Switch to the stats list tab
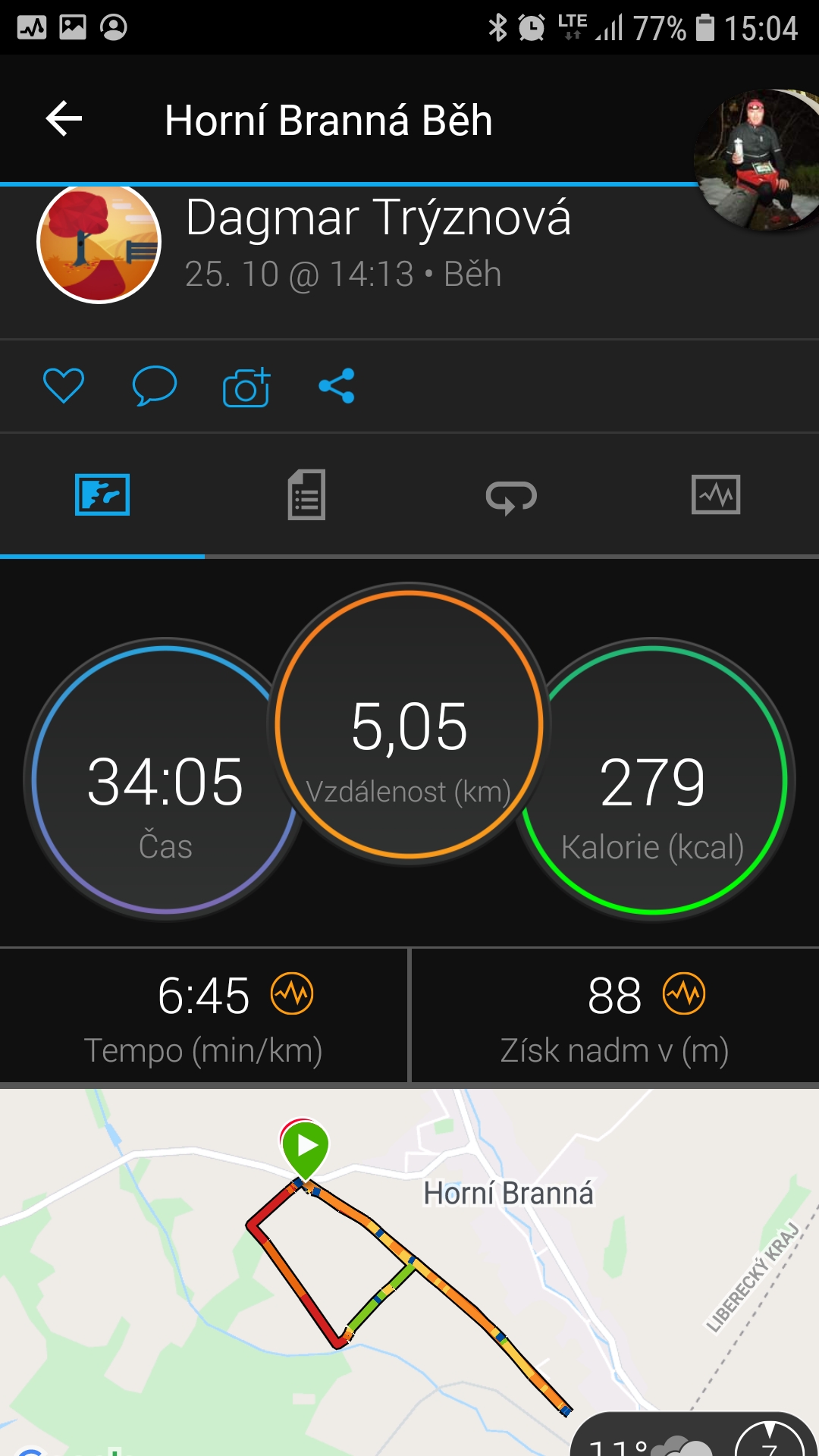Viewport: 819px width, 1456px height. [x=307, y=495]
